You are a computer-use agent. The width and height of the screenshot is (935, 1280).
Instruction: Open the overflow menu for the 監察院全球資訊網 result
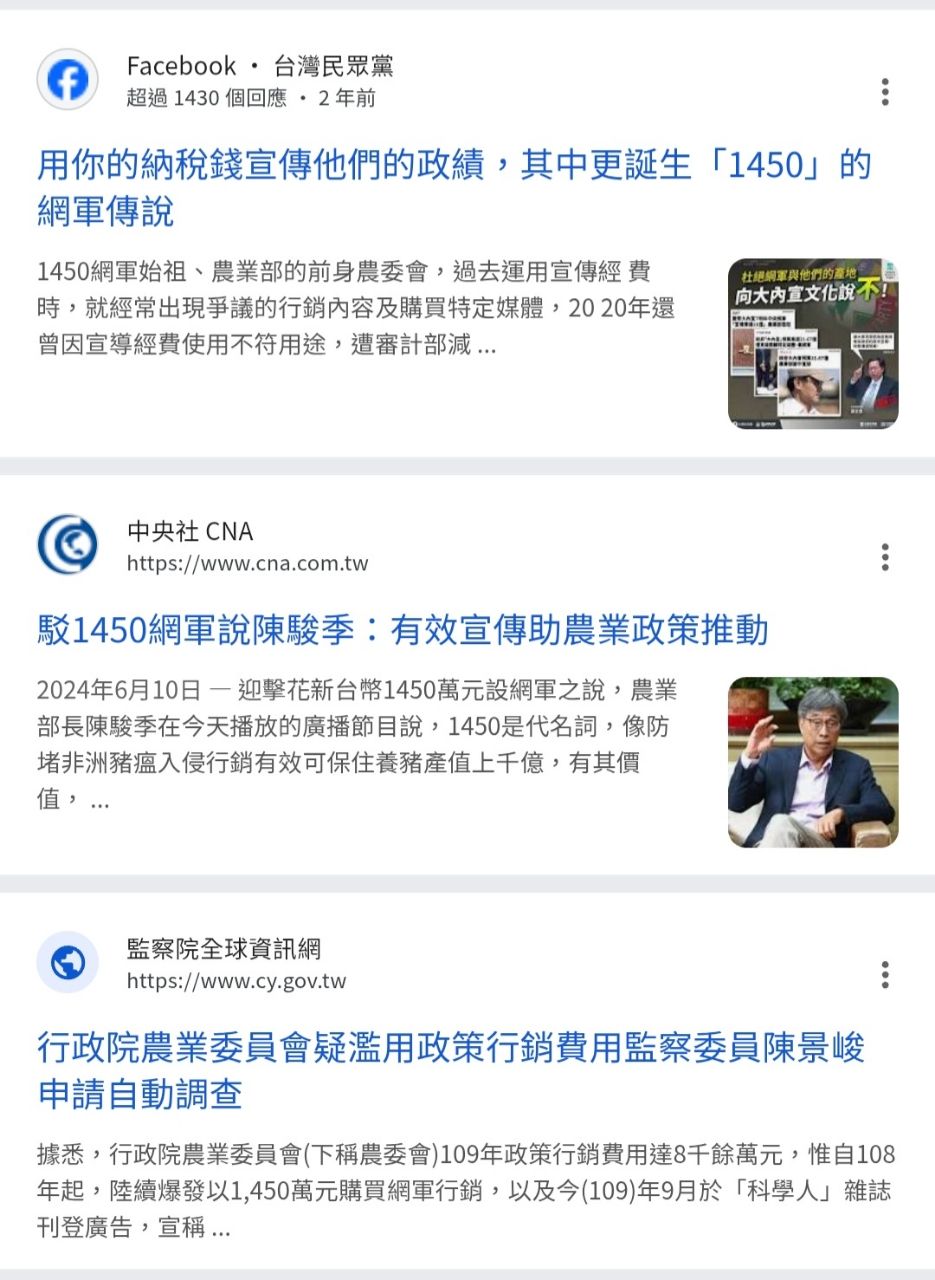tap(885, 975)
